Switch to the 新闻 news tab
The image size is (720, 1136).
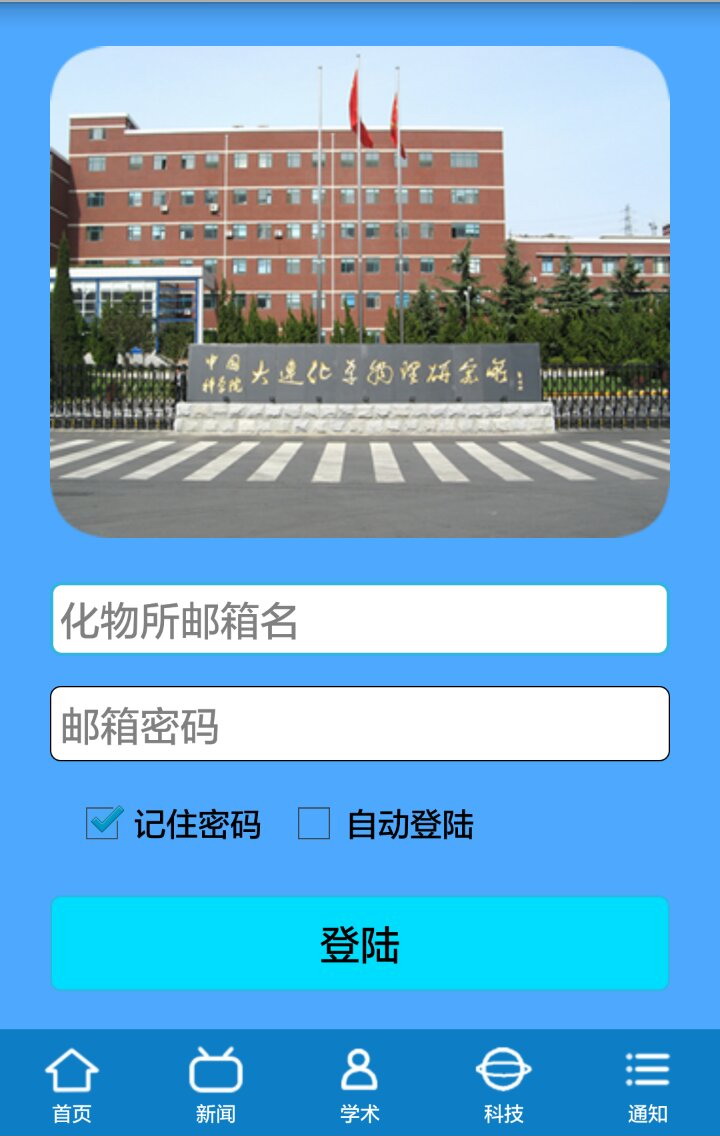(x=216, y=1084)
